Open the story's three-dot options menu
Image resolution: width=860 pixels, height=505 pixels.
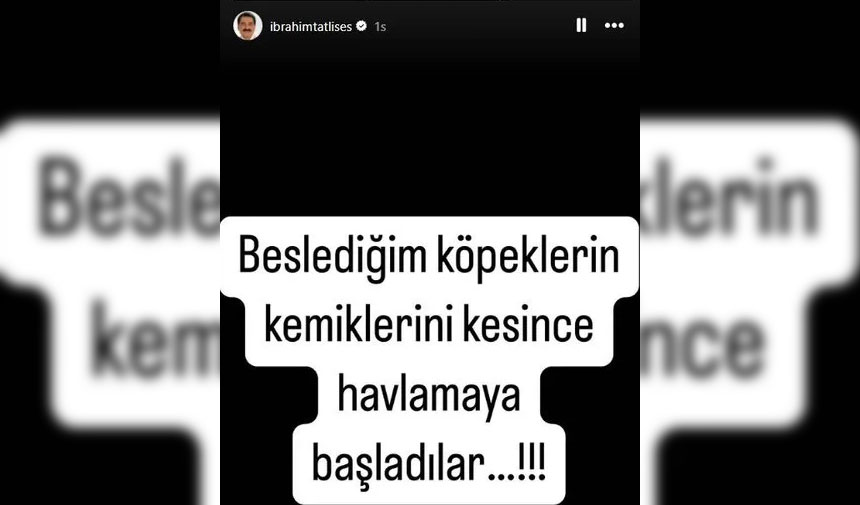614,26
